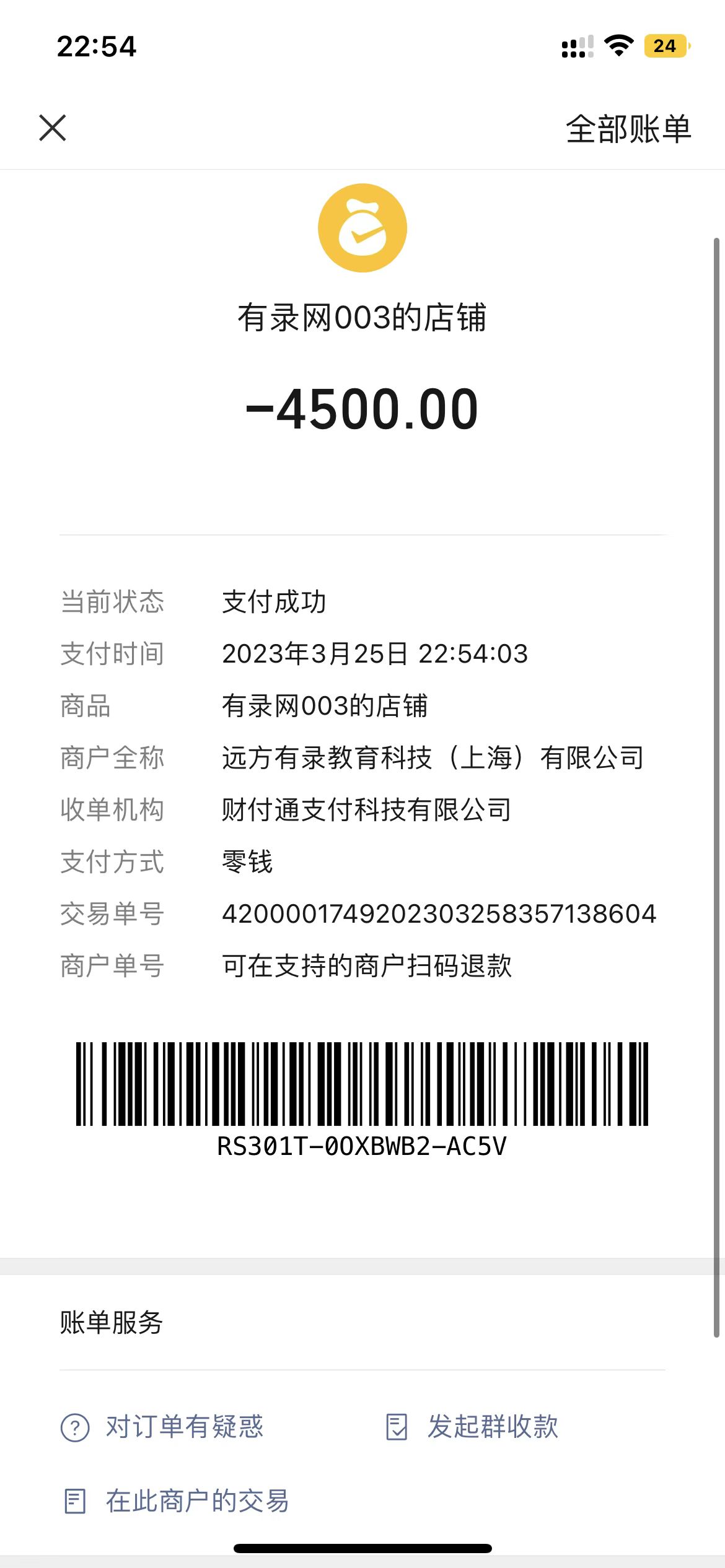Close the payment detail page
Screen dimensions: 725x1568
[x=53, y=128]
